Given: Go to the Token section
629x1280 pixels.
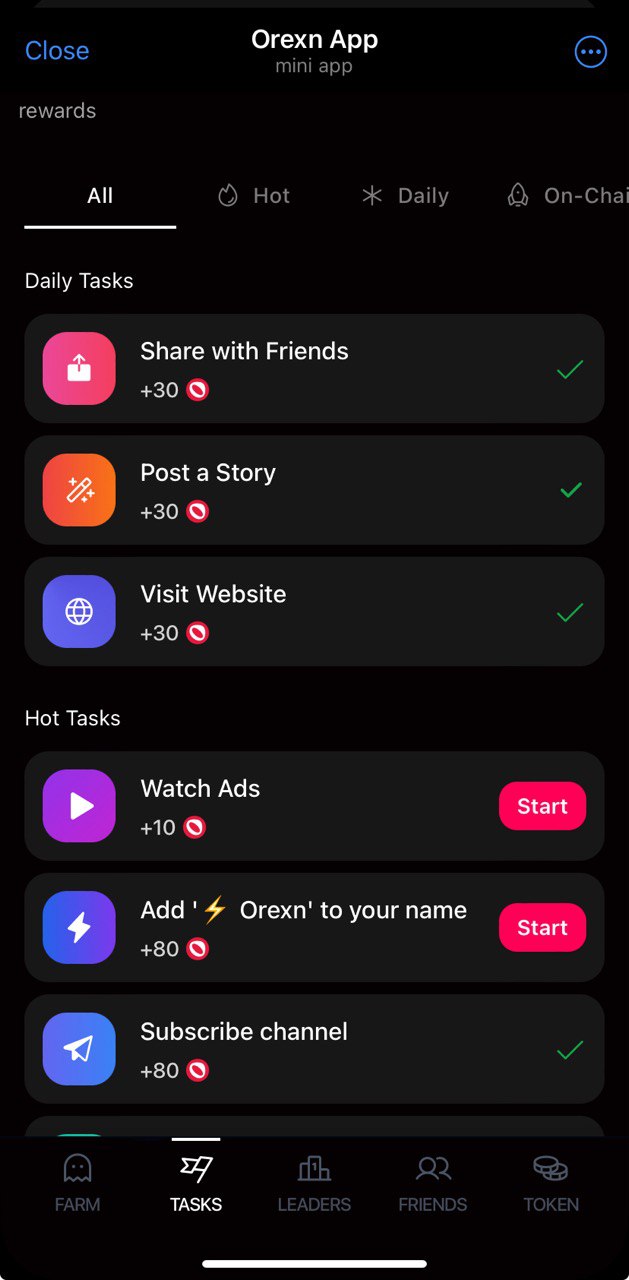Looking at the screenshot, I should (551, 1184).
